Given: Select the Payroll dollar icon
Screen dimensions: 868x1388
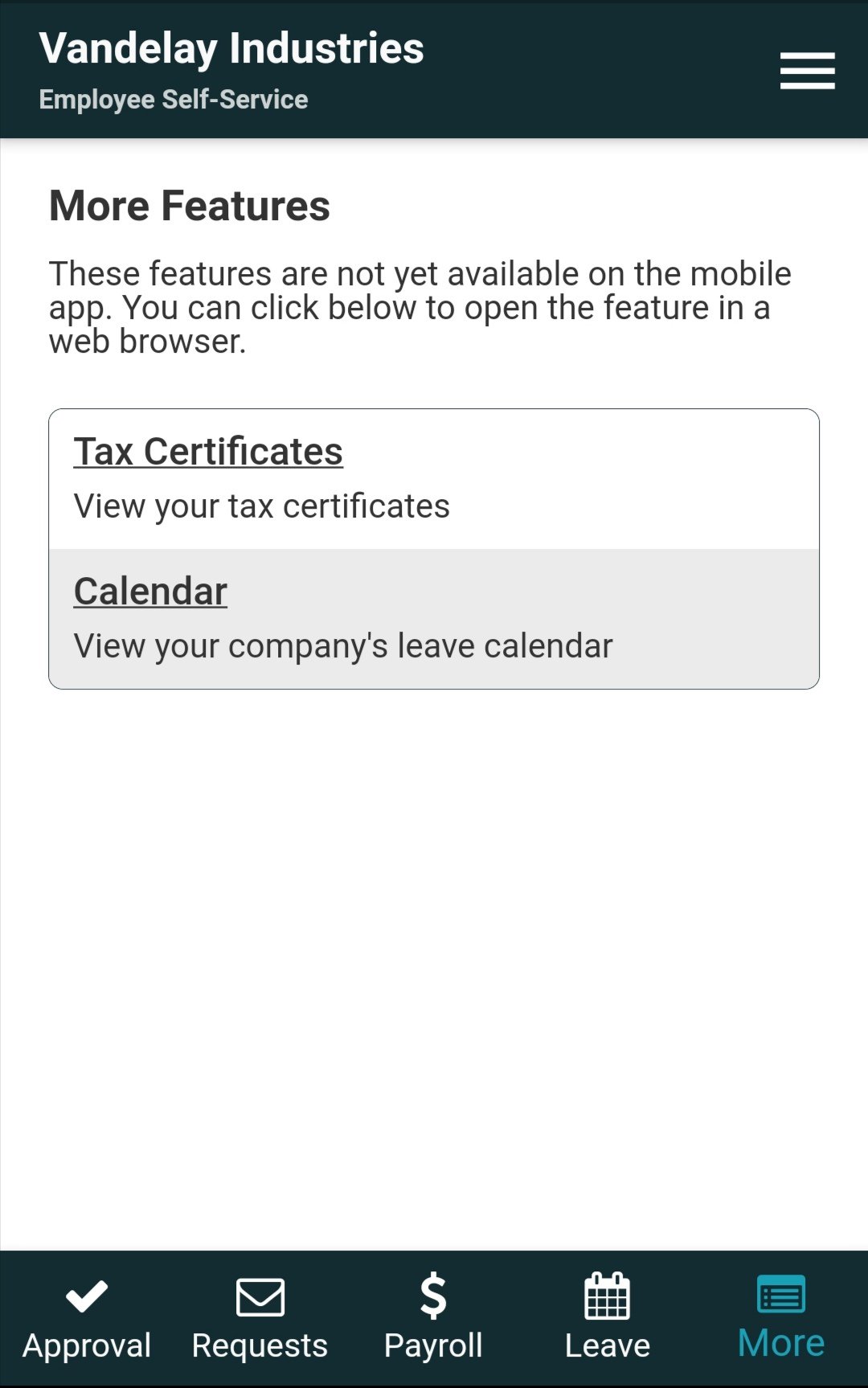Looking at the screenshot, I should point(433,1294).
